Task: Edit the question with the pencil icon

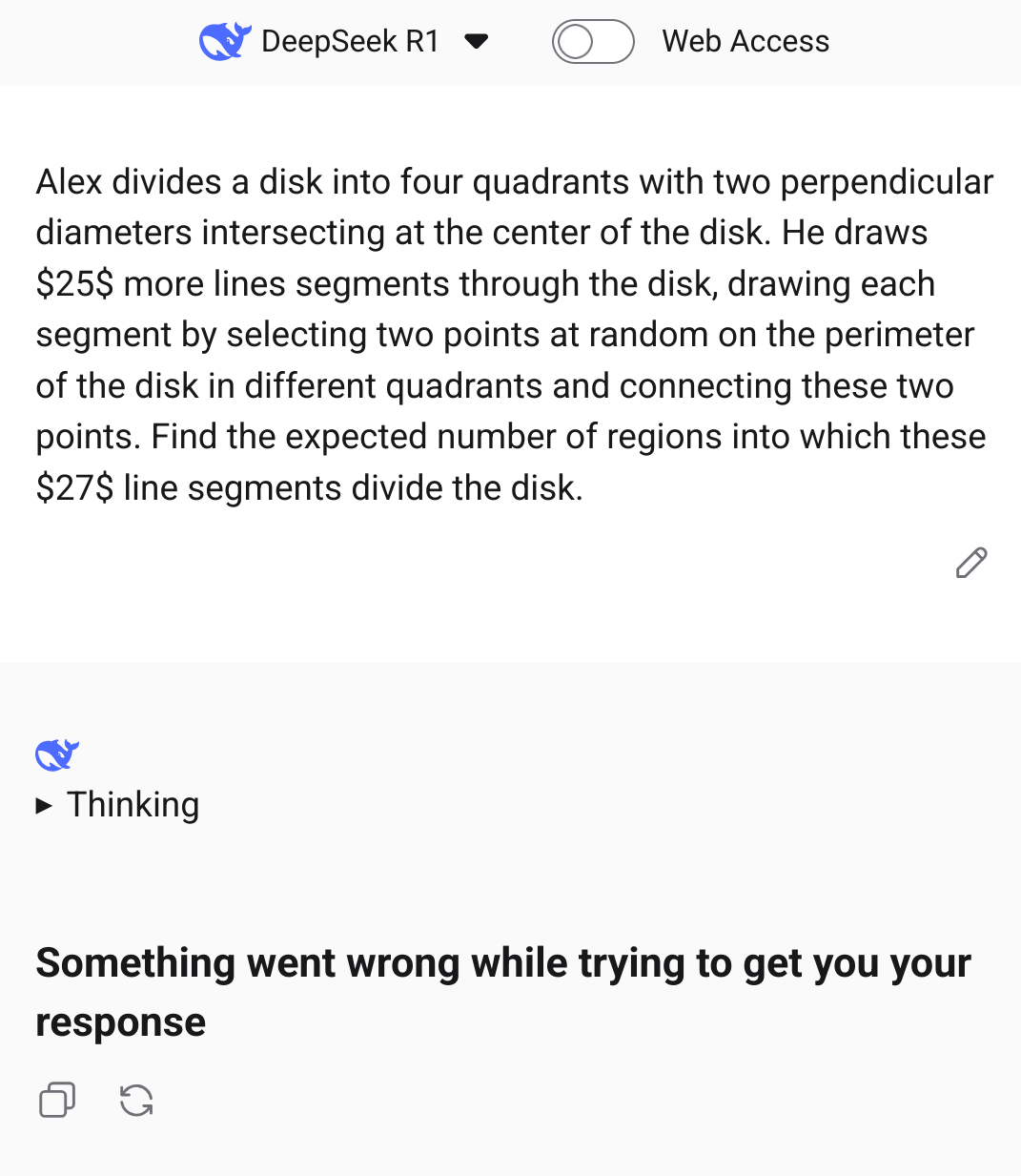Action: [970, 563]
